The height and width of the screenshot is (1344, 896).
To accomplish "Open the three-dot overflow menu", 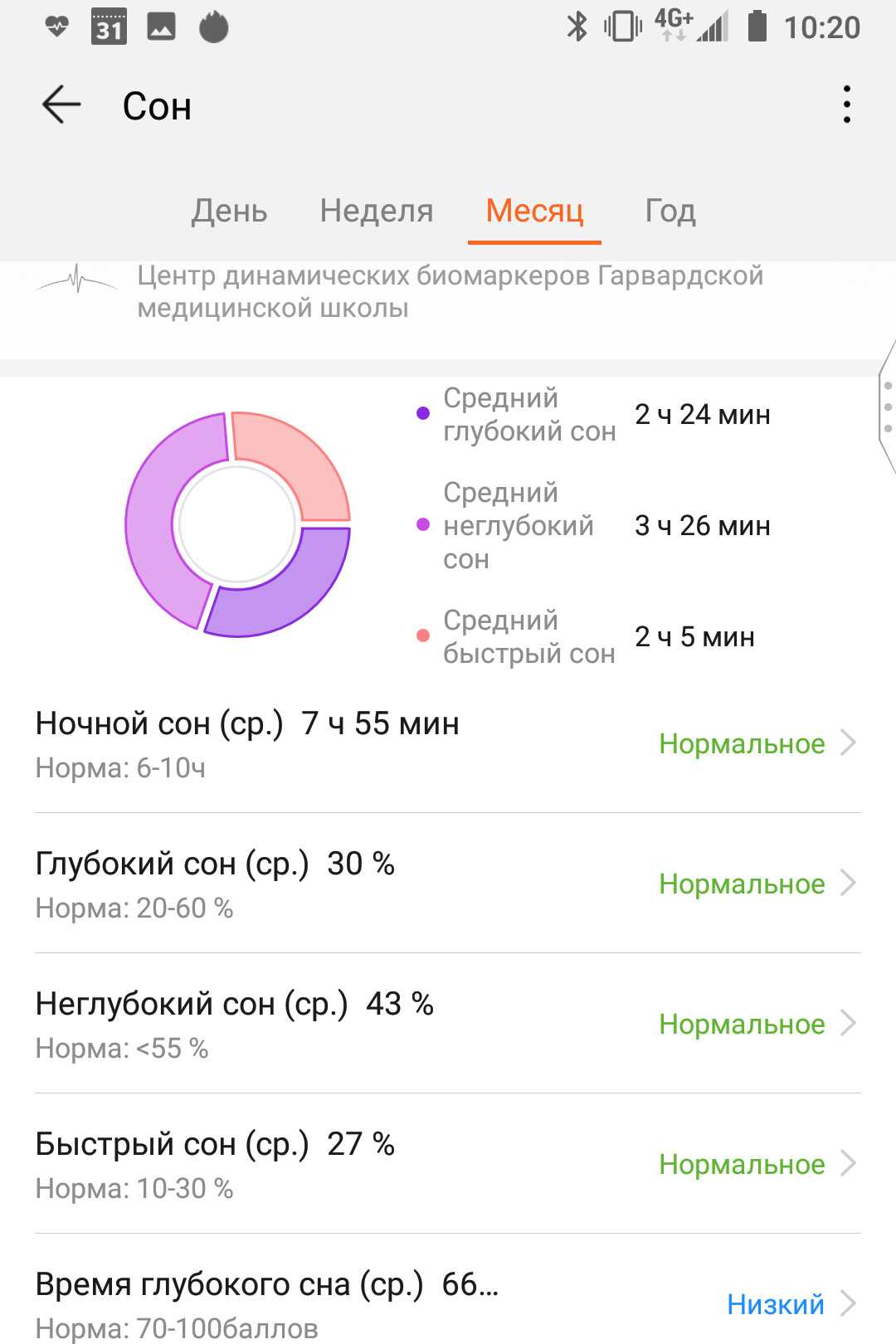I will (x=846, y=105).
